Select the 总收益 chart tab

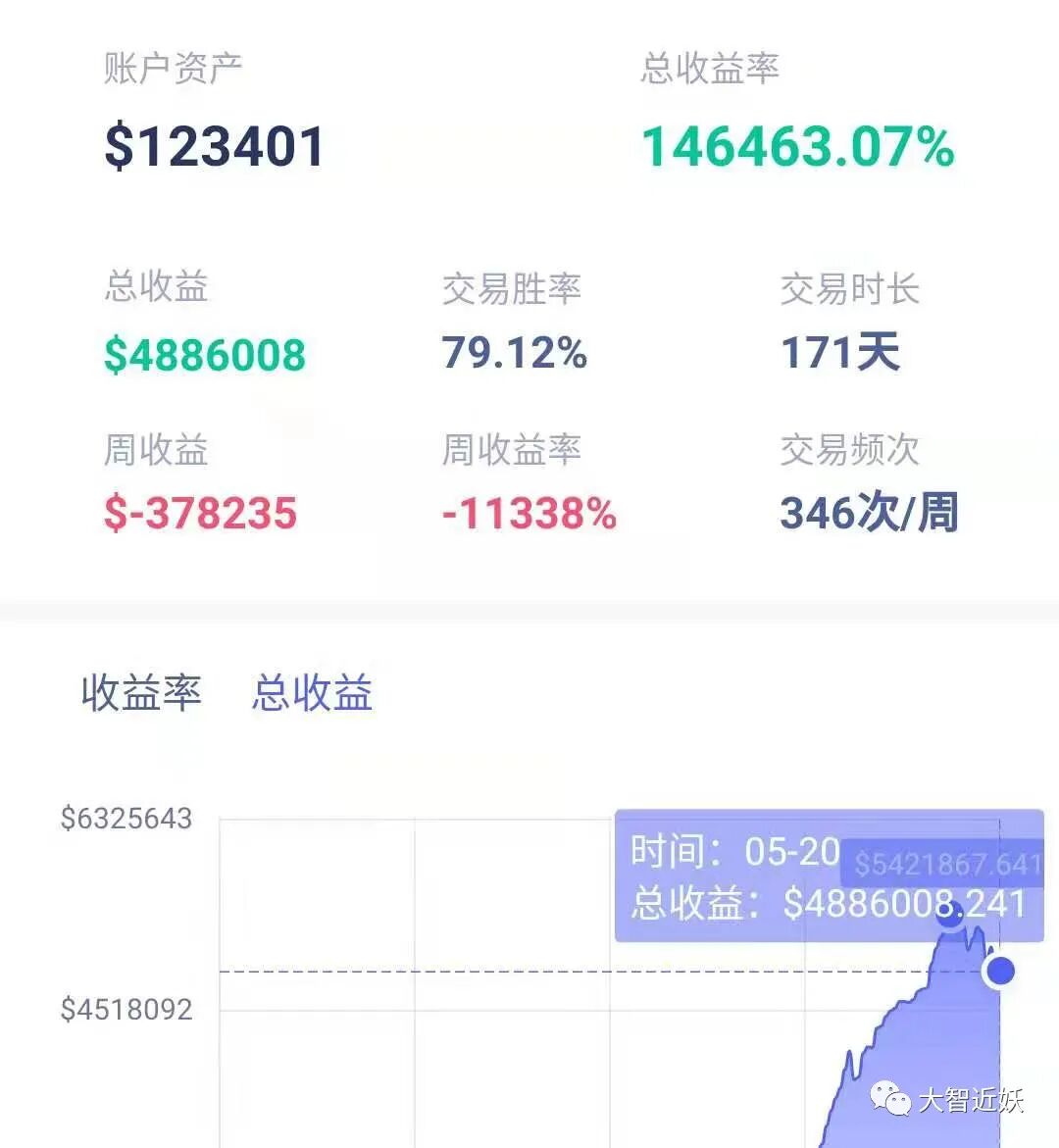click(313, 692)
